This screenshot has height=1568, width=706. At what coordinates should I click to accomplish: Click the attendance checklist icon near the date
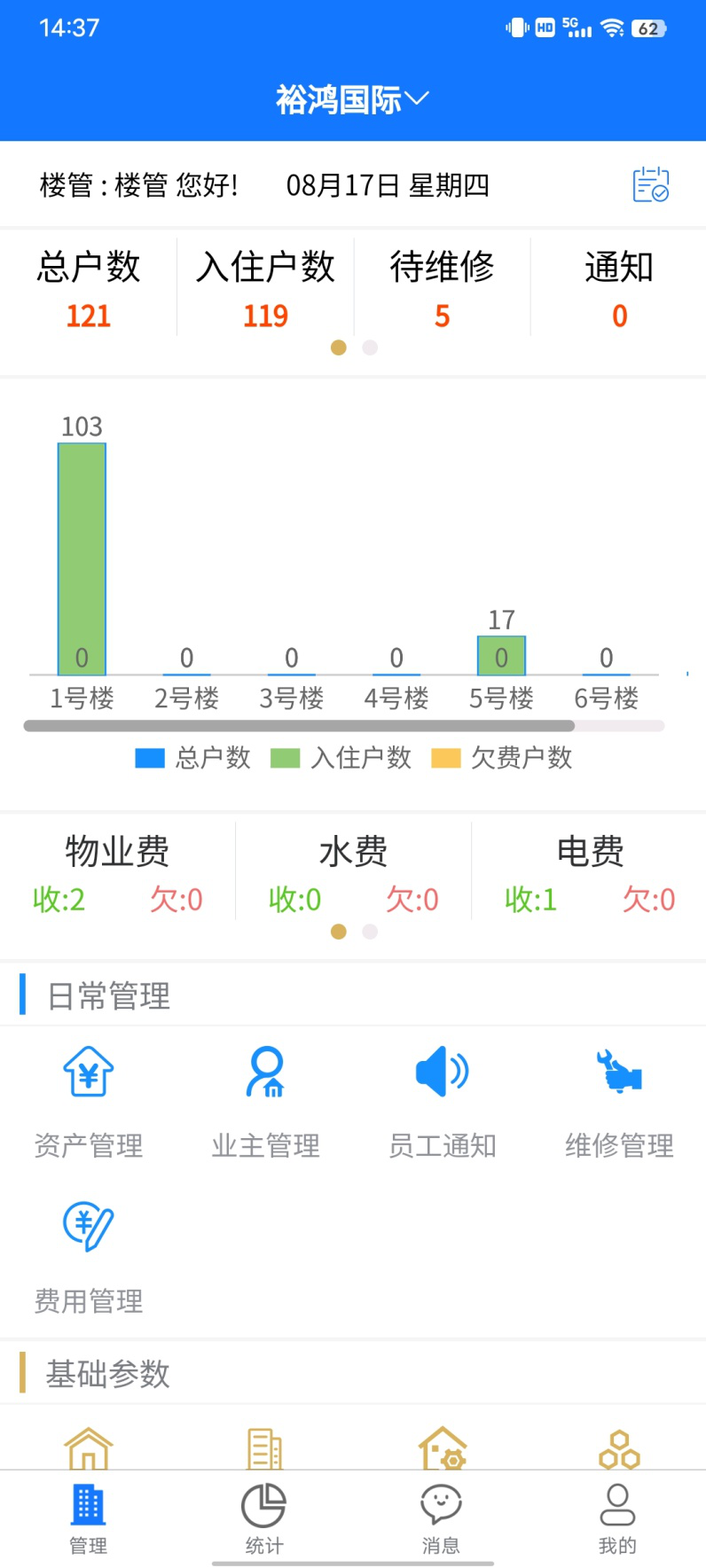point(650,185)
